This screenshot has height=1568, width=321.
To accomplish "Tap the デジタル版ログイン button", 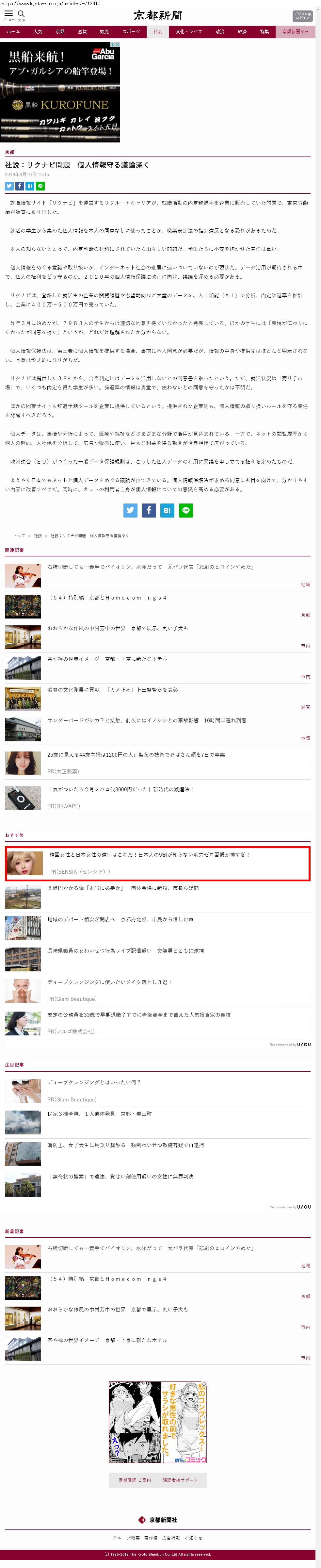I will (x=302, y=15).
